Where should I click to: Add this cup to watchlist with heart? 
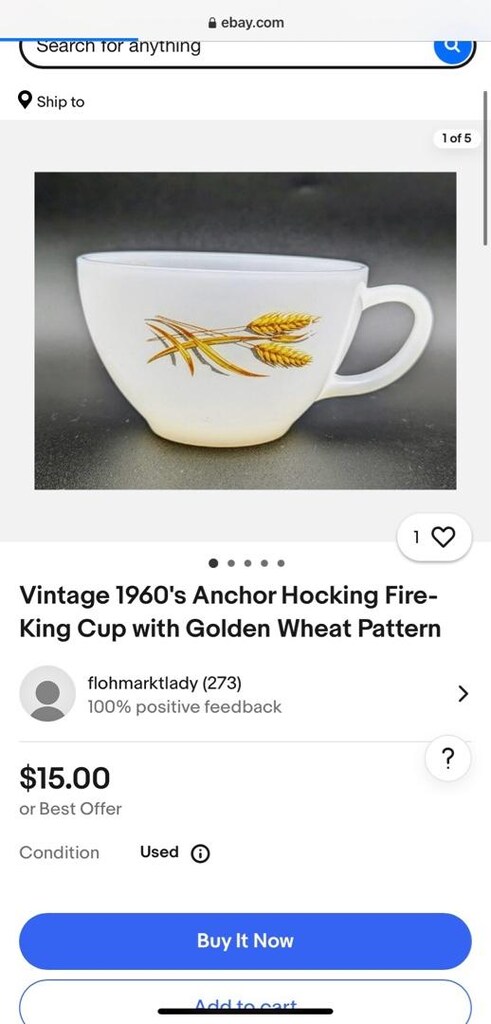[x=434, y=537]
